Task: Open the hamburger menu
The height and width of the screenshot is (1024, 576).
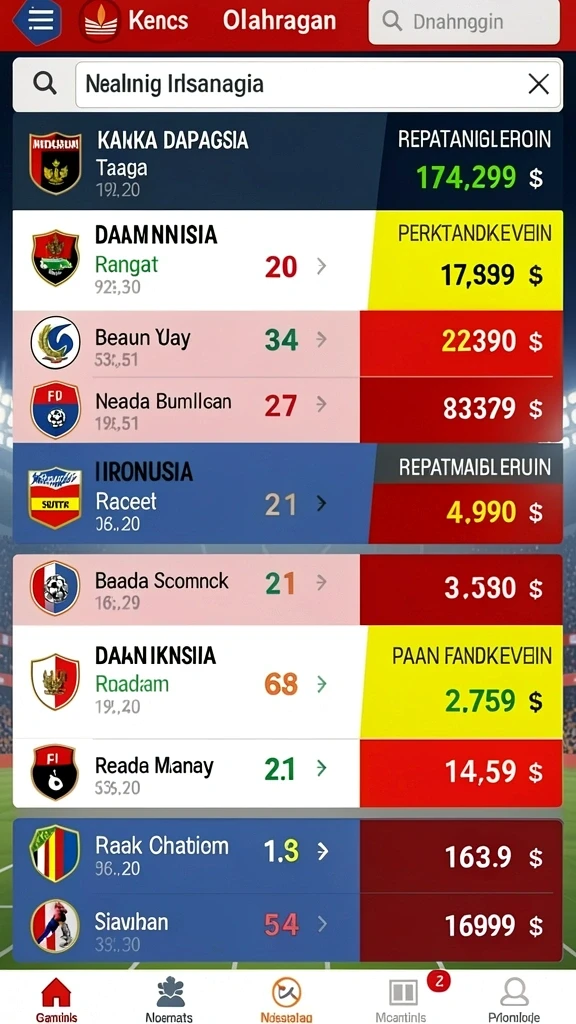Action: coord(38,22)
